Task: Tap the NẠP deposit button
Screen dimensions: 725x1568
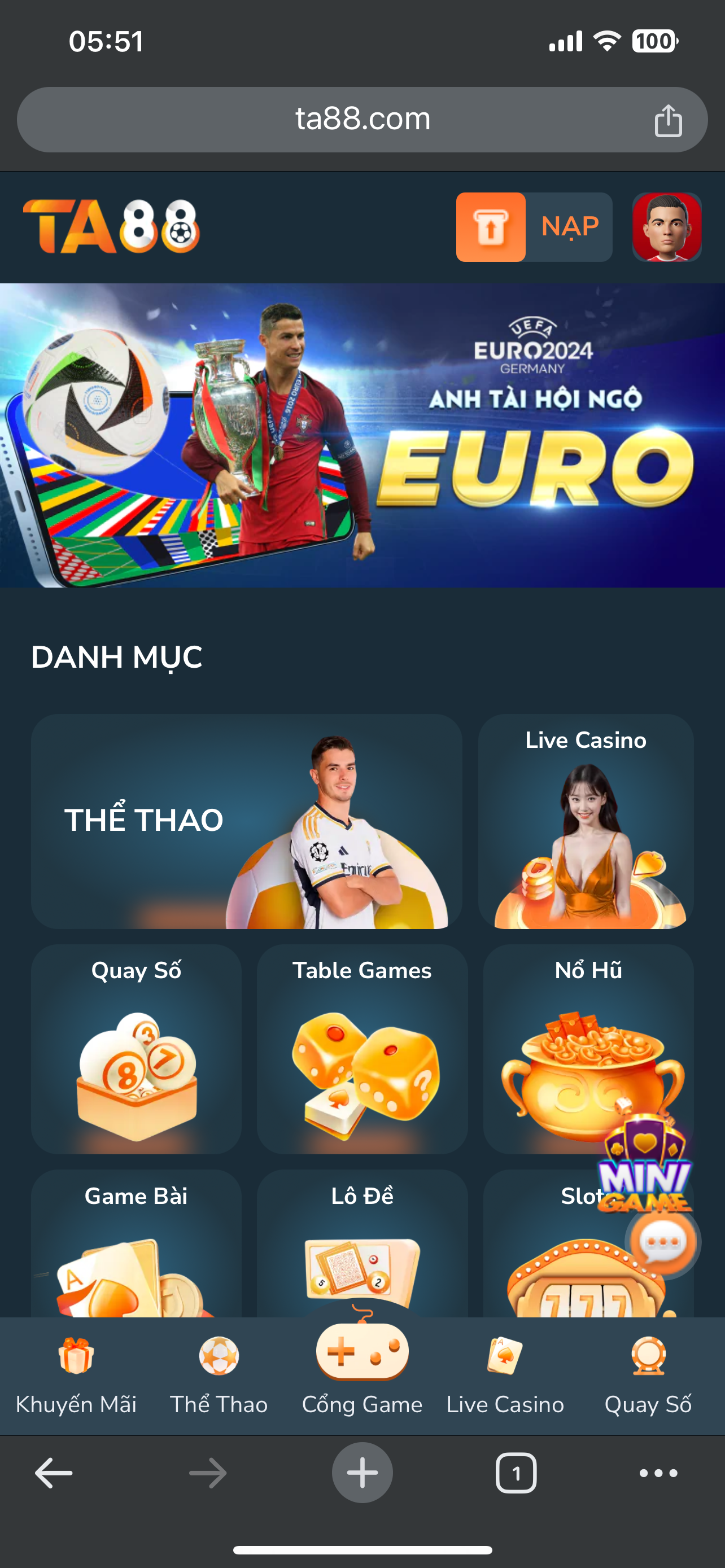Action: 534,227
